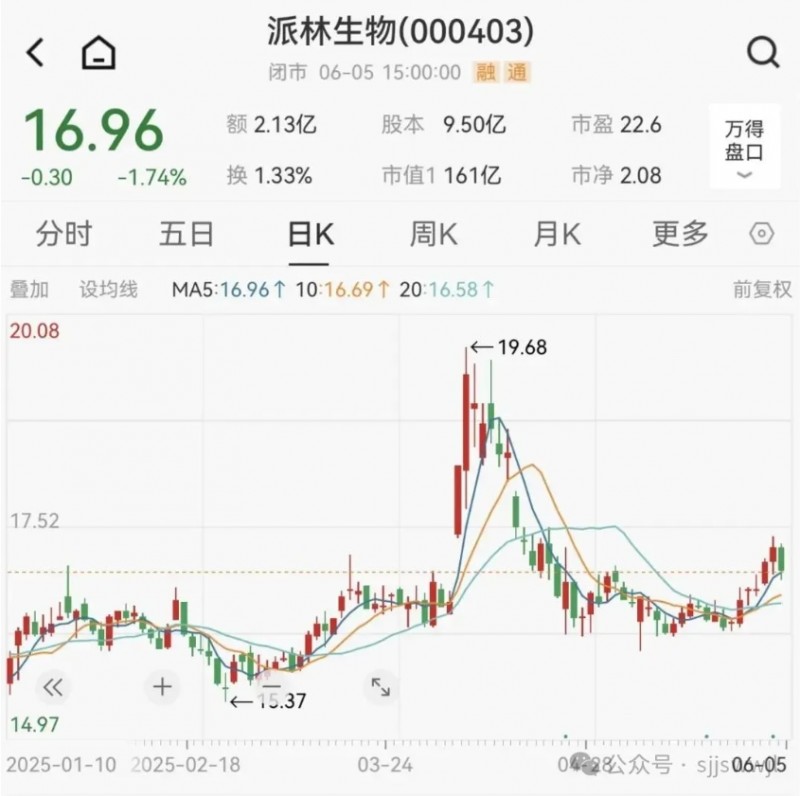Zoom out the K-line chart with minus
This screenshot has width=800, height=796.
tap(272, 685)
